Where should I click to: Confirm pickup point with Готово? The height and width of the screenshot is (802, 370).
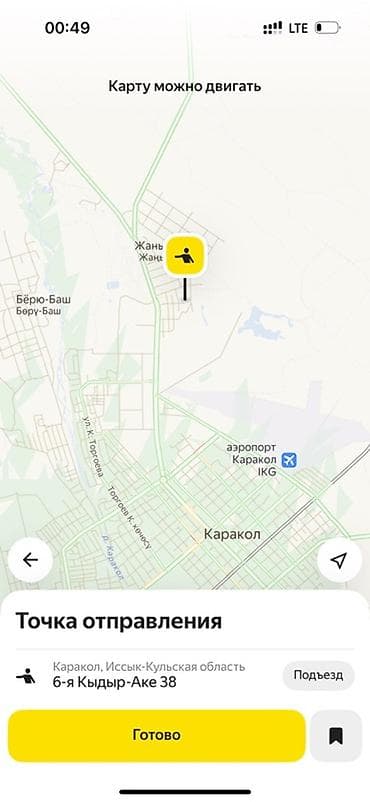click(x=157, y=736)
